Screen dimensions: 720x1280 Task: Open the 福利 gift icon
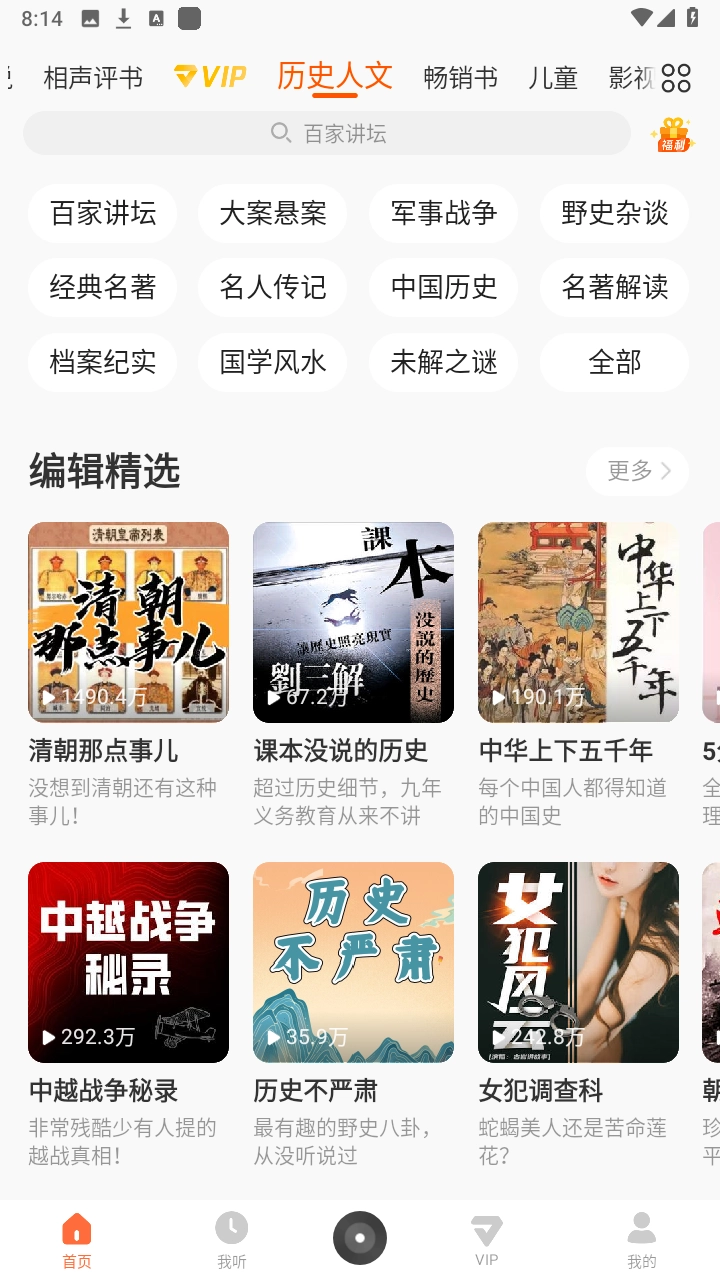click(673, 135)
